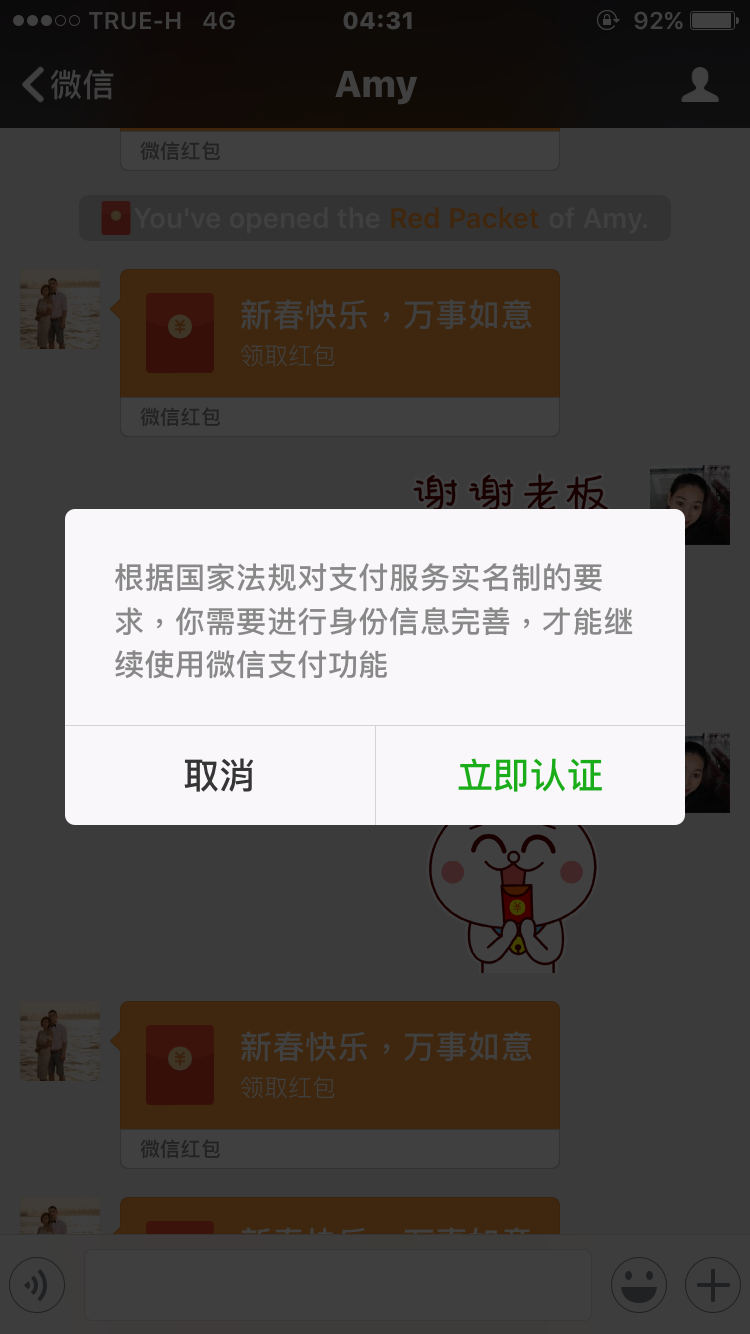Dismiss the dialog with 取消
The image size is (750, 1334).
(219, 776)
